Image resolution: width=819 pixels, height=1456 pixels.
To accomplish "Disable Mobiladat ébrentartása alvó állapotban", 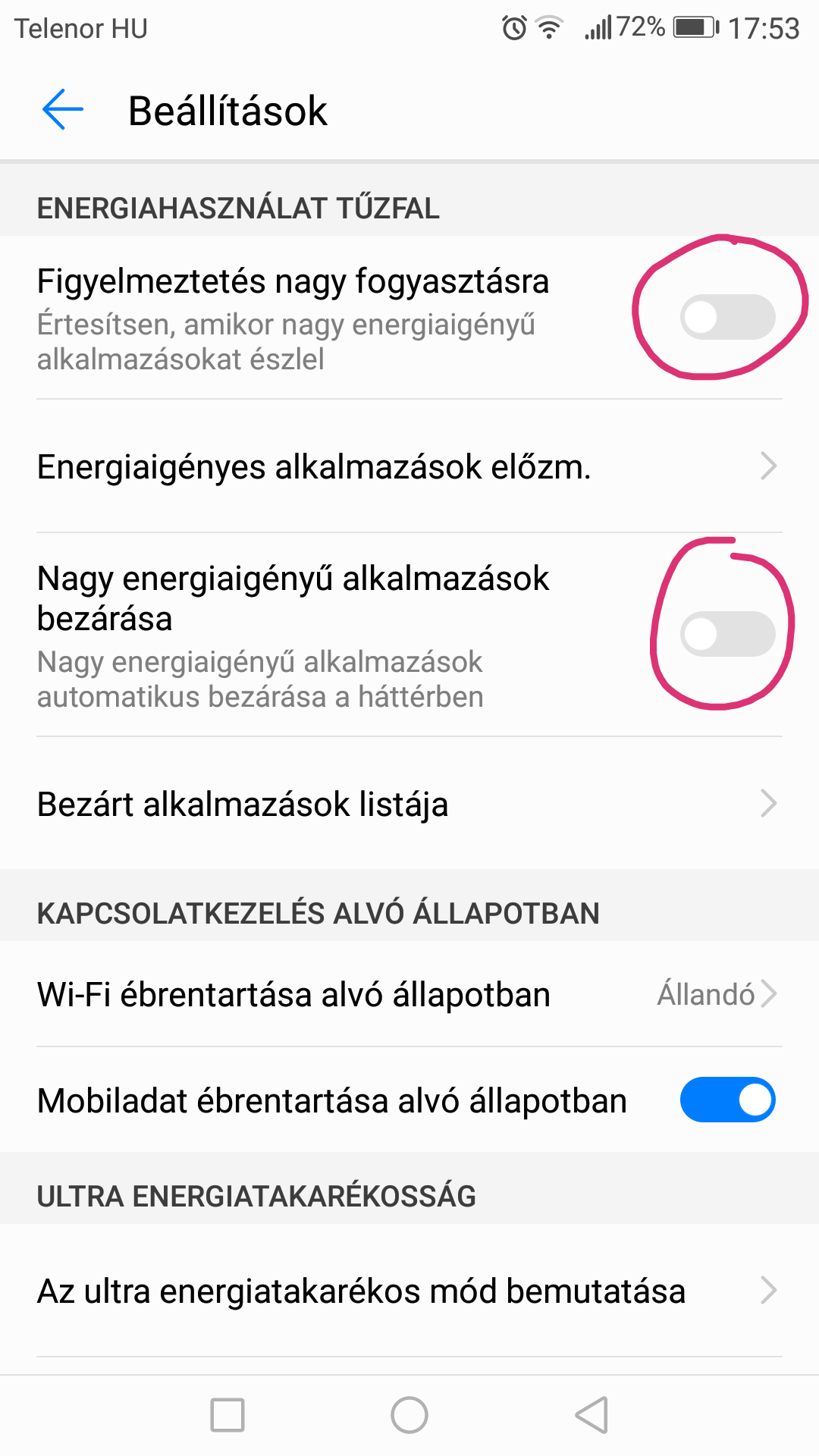I will pos(727,1100).
